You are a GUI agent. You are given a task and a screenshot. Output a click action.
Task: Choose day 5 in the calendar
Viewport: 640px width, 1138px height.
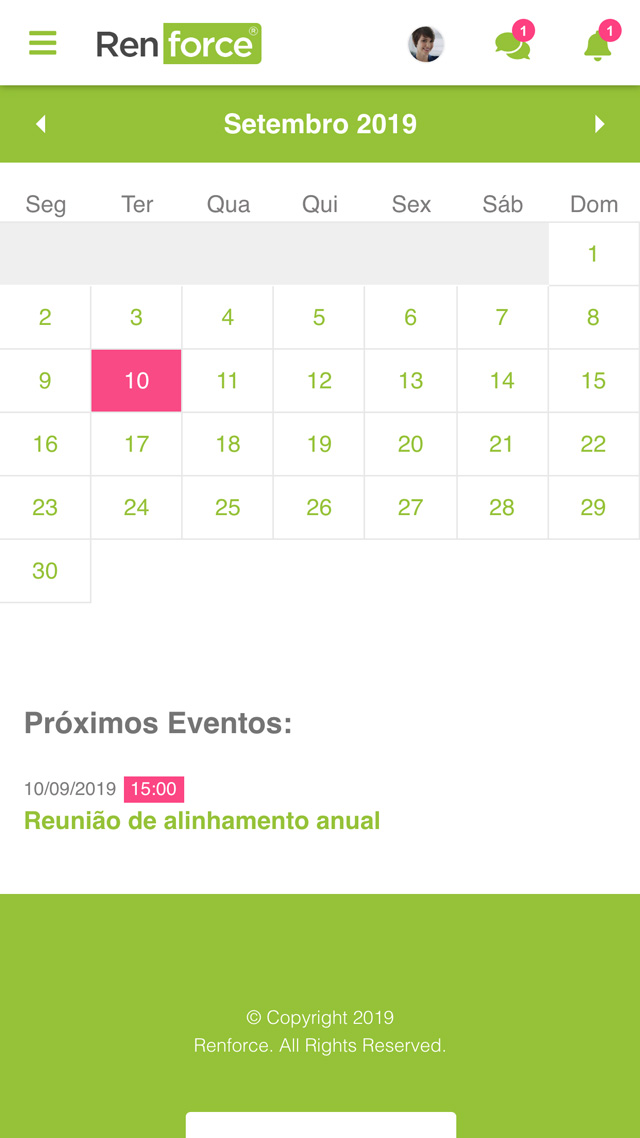click(x=319, y=317)
